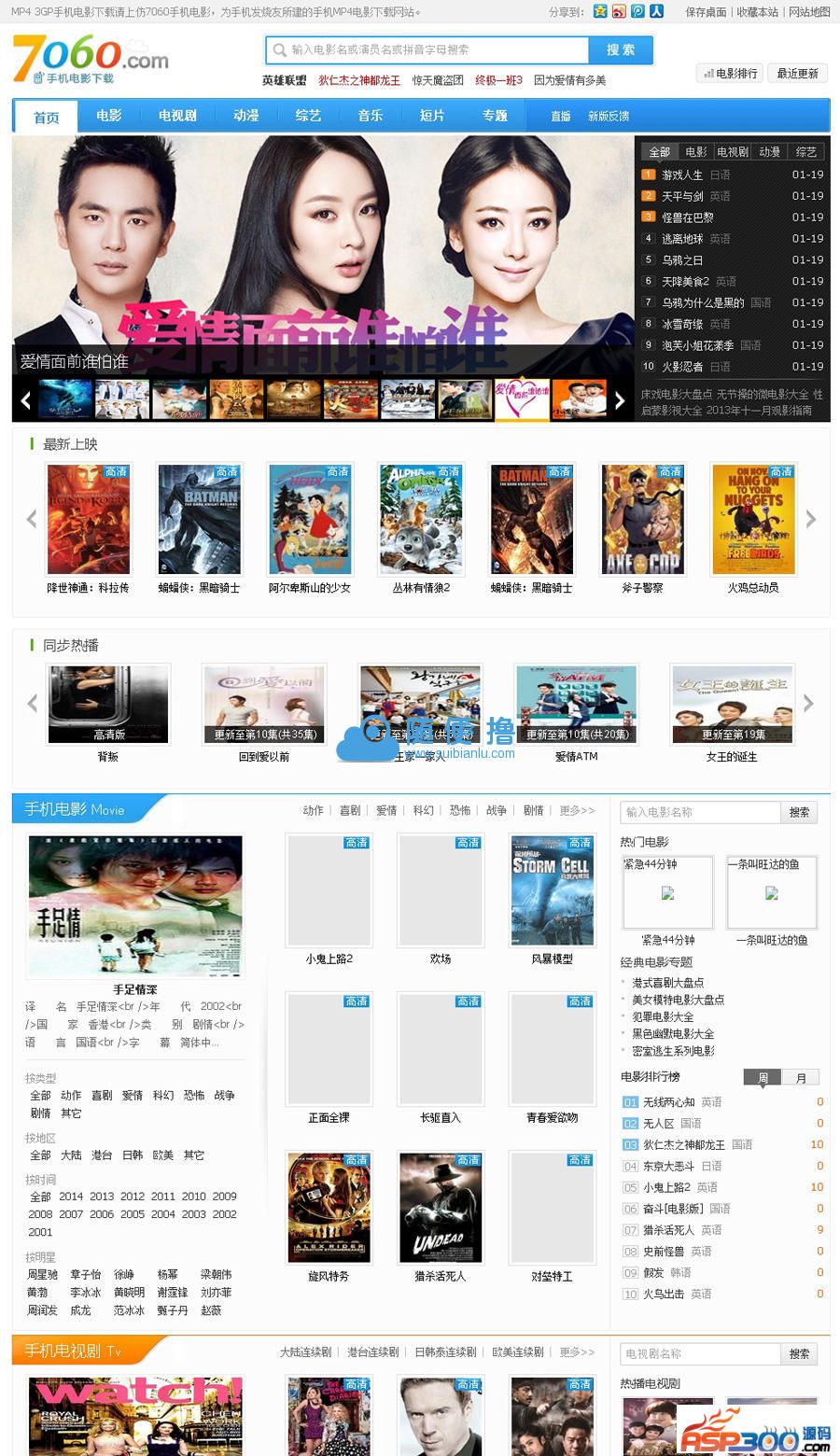The height and width of the screenshot is (1456, 840).
Task: Tap the blue 搜索 button in the header
Action: pos(620,49)
